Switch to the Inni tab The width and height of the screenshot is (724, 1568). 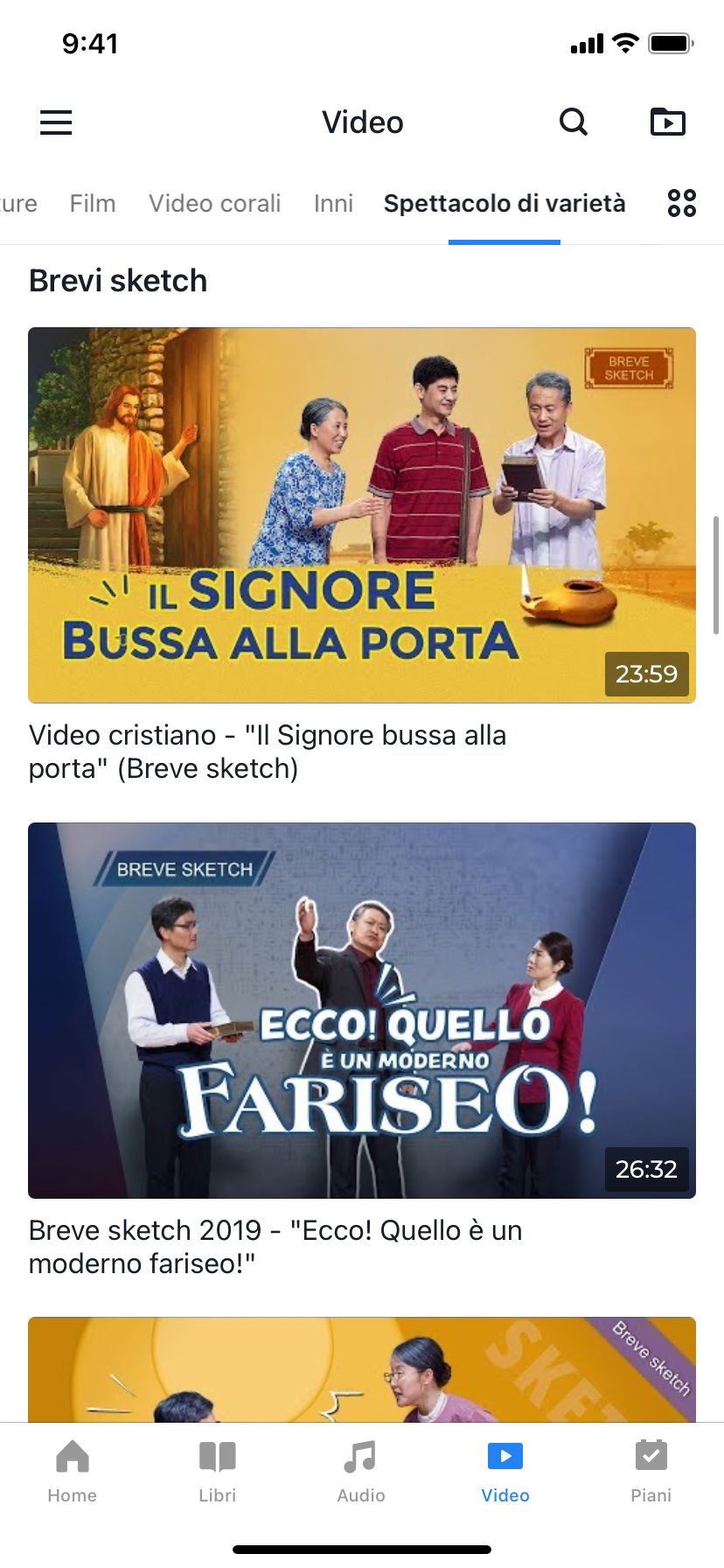coord(333,203)
